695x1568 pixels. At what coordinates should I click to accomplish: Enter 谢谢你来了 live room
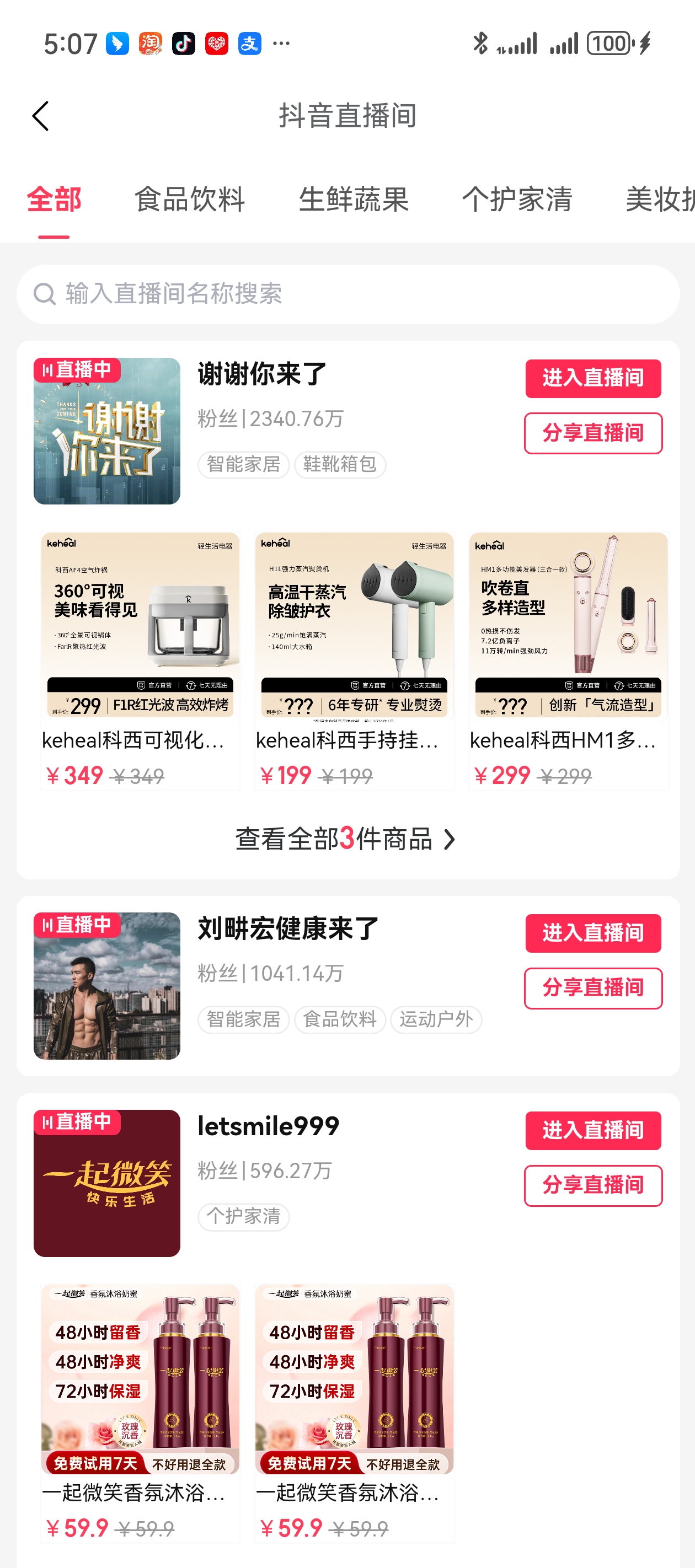pyautogui.click(x=592, y=378)
